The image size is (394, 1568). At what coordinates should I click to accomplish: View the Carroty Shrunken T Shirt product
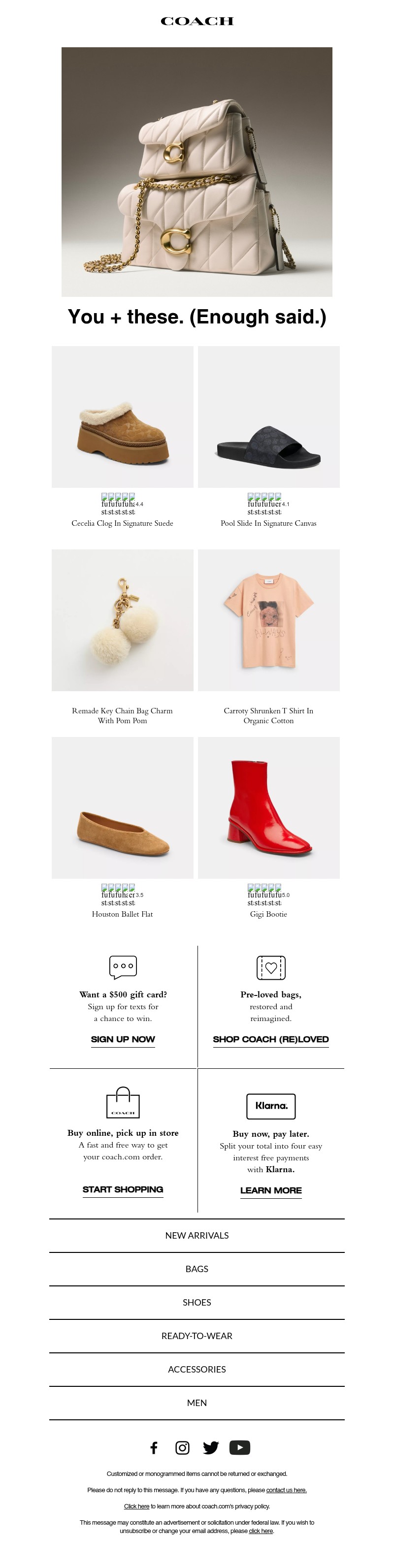point(268,620)
